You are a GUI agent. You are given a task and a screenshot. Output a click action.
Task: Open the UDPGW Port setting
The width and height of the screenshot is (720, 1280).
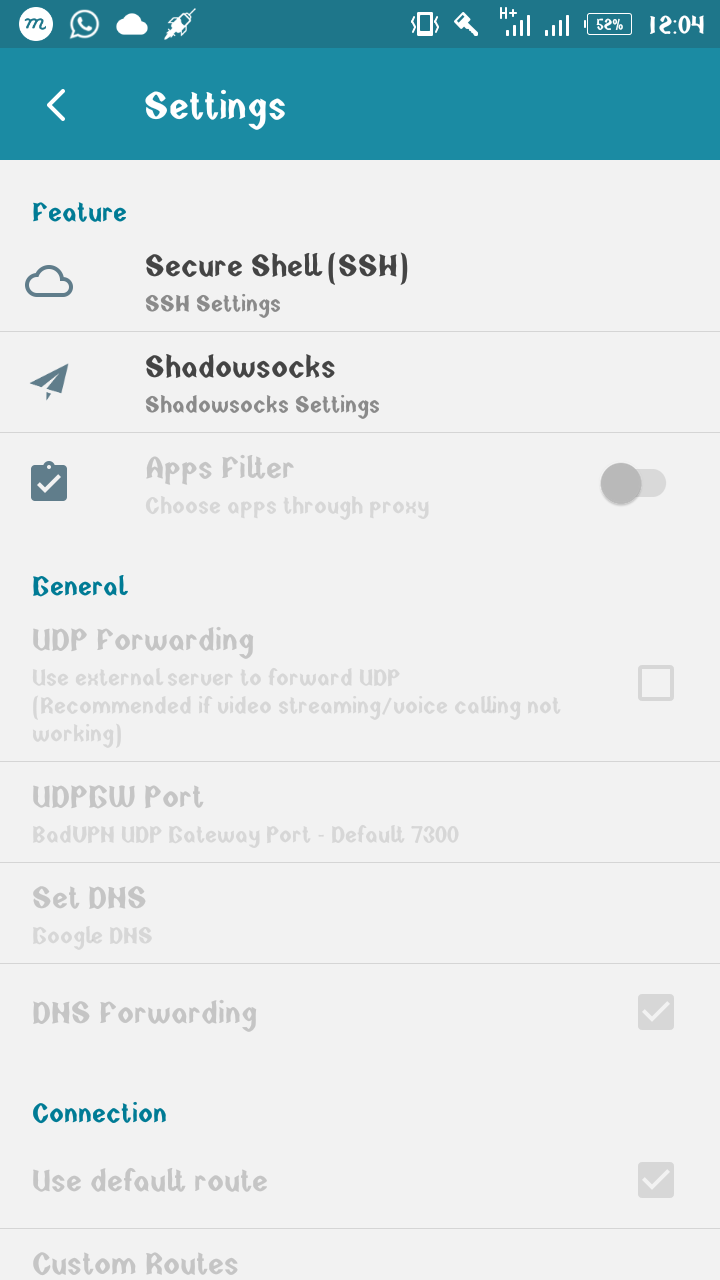point(300,812)
